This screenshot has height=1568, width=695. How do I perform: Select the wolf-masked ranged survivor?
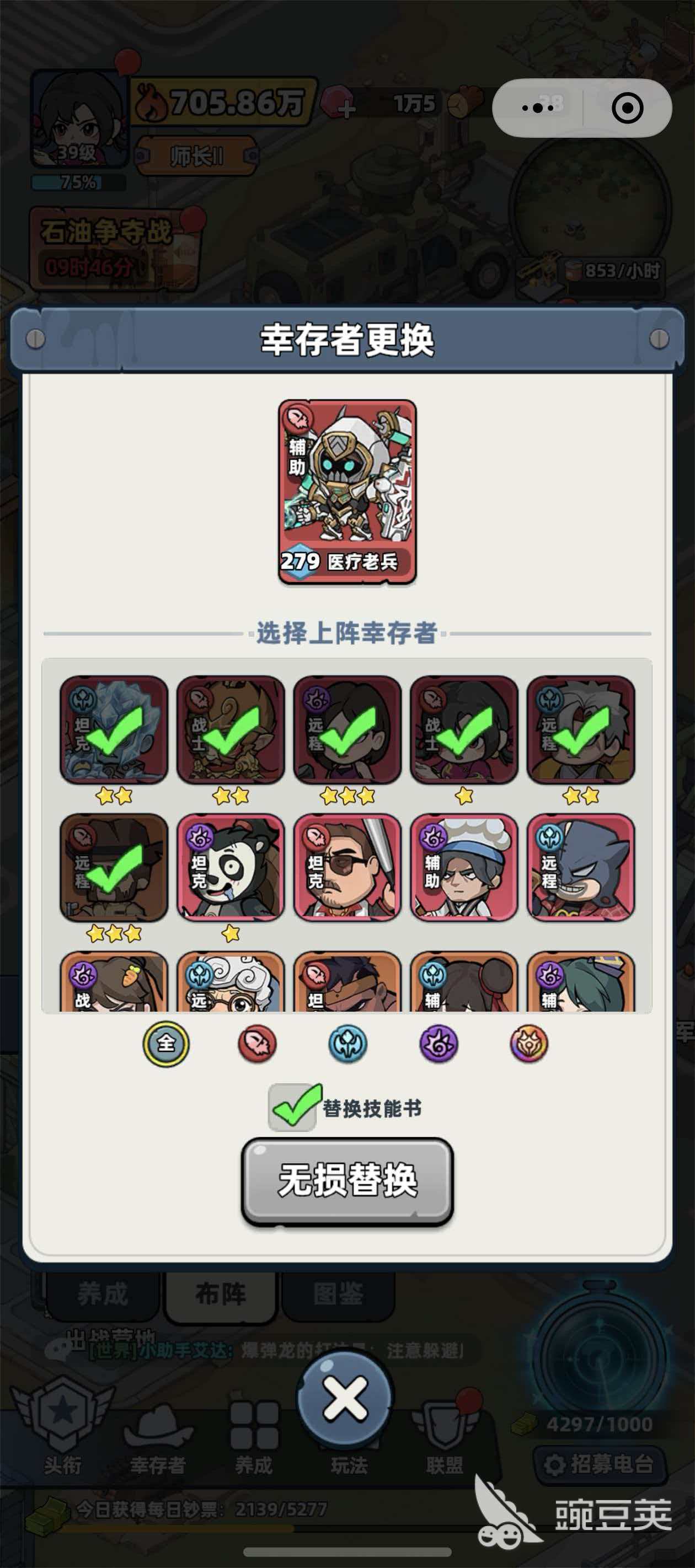tap(580, 866)
